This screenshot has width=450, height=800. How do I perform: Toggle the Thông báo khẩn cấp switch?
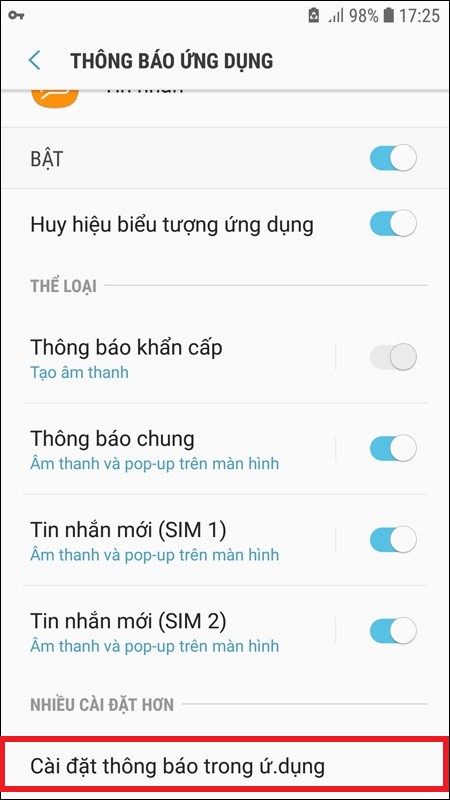click(393, 357)
